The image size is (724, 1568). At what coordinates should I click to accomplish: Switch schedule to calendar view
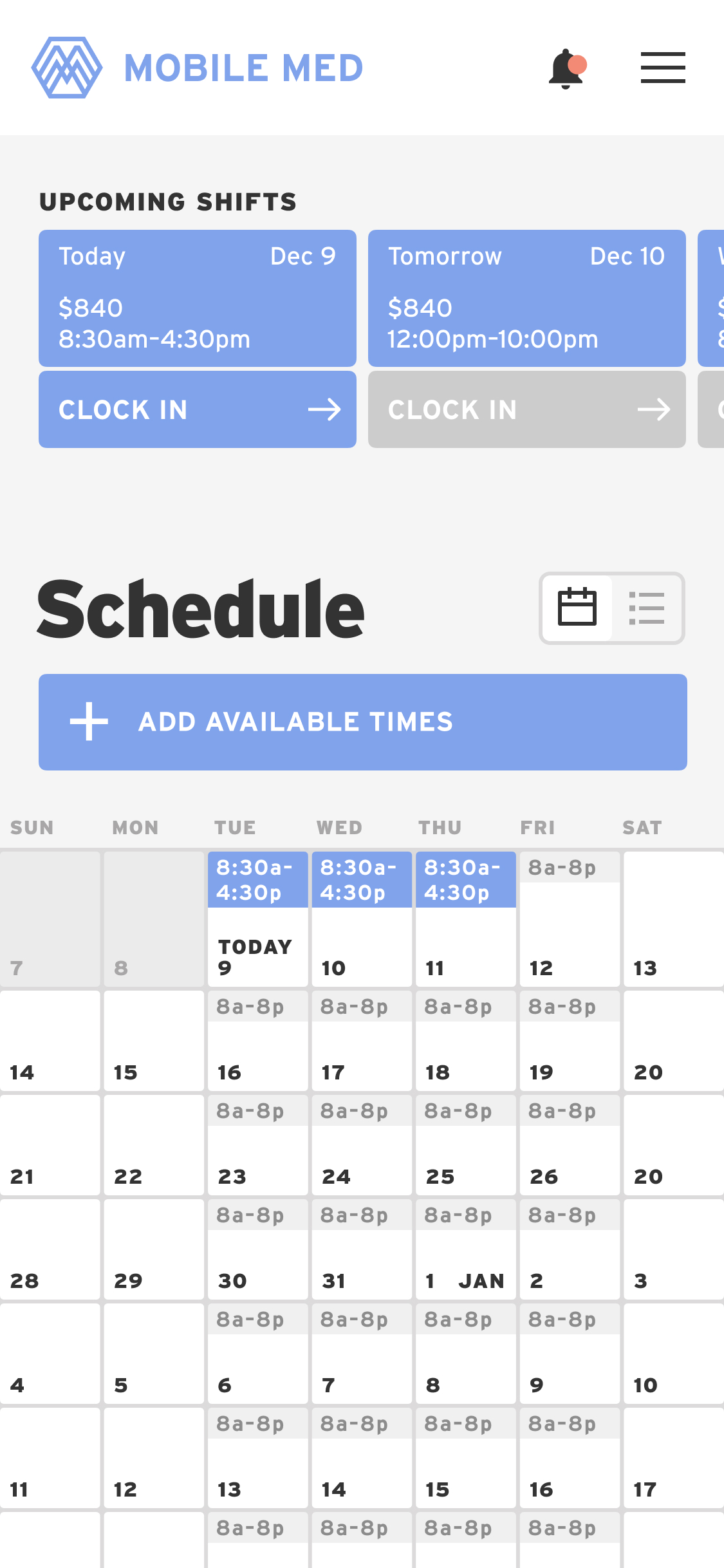(x=577, y=608)
